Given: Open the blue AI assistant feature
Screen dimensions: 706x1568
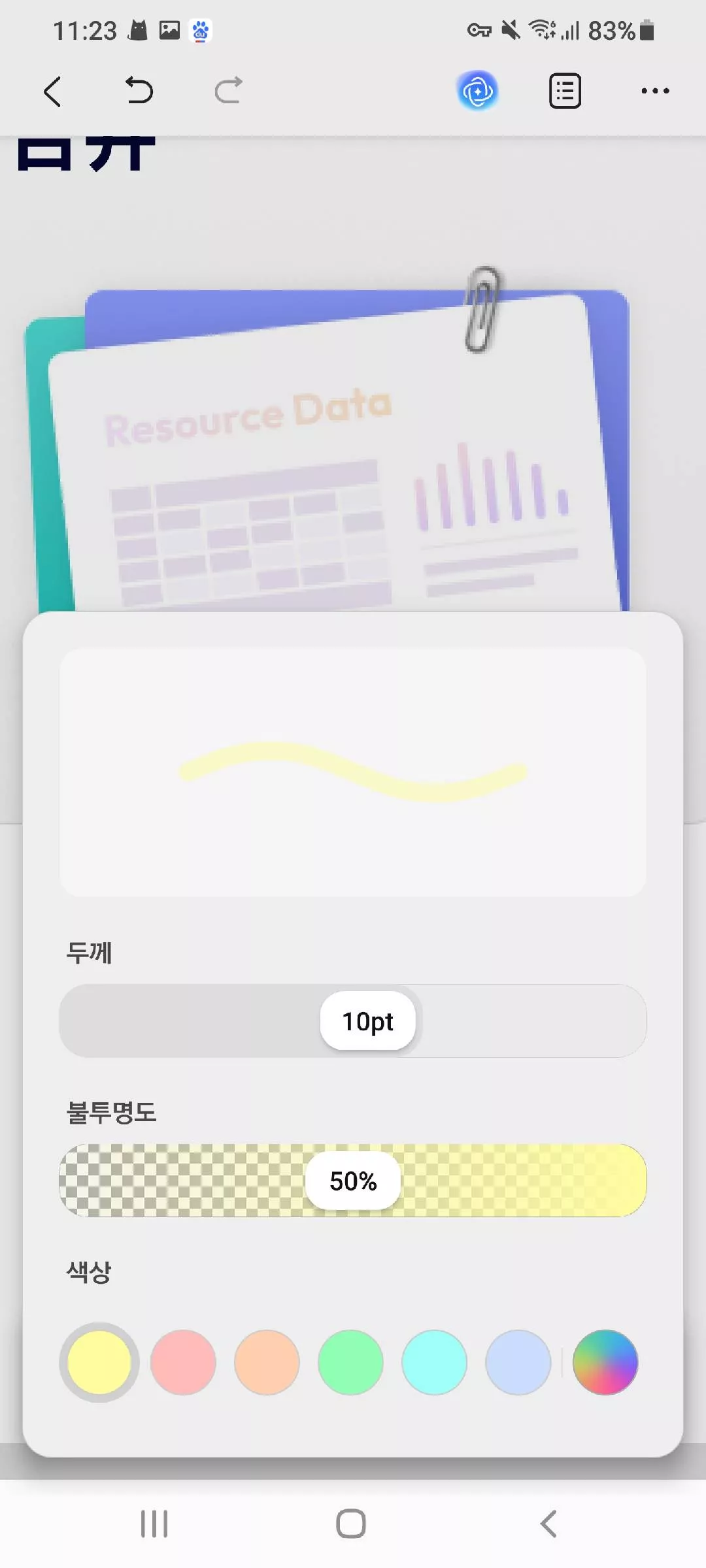Looking at the screenshot, I should click(x=478, y=91).
